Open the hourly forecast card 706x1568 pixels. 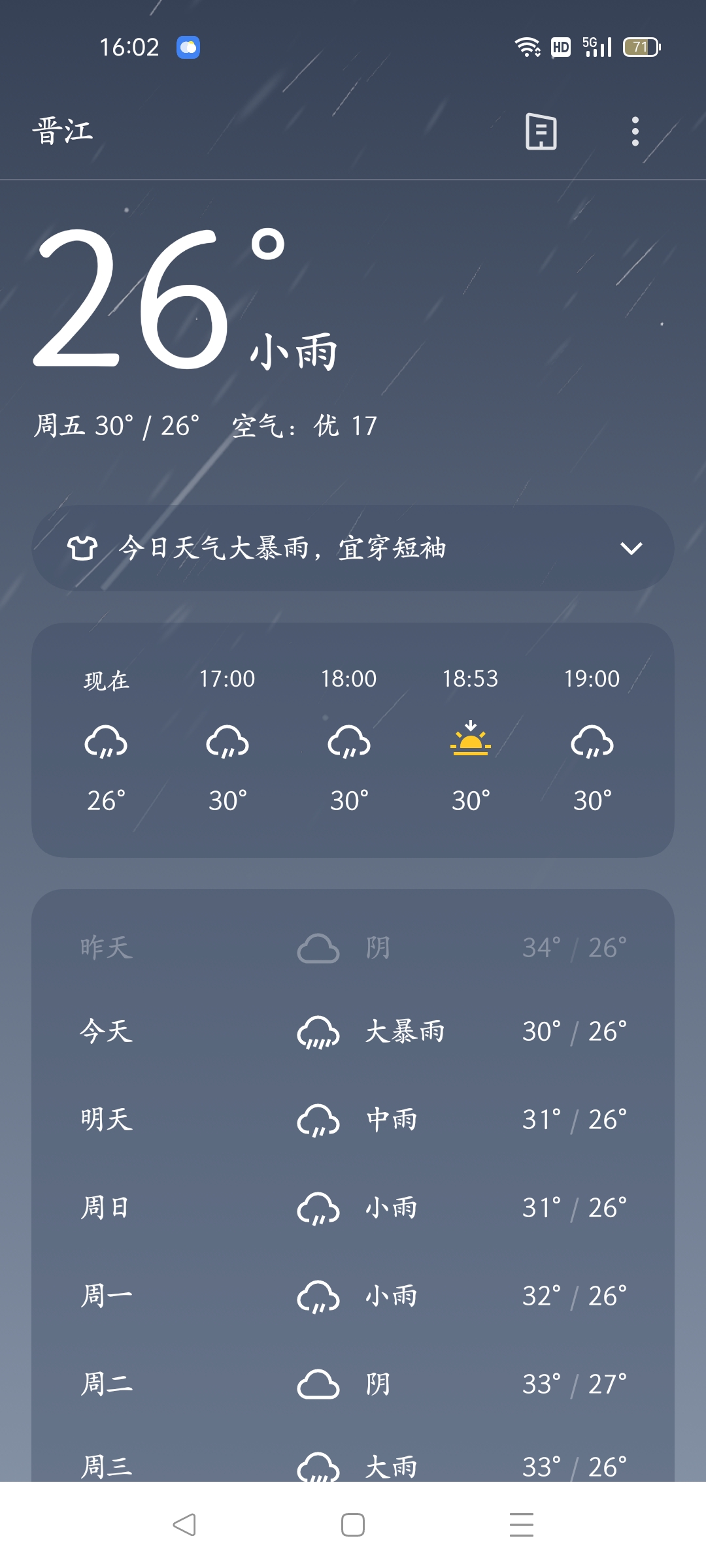coord(353,740)
